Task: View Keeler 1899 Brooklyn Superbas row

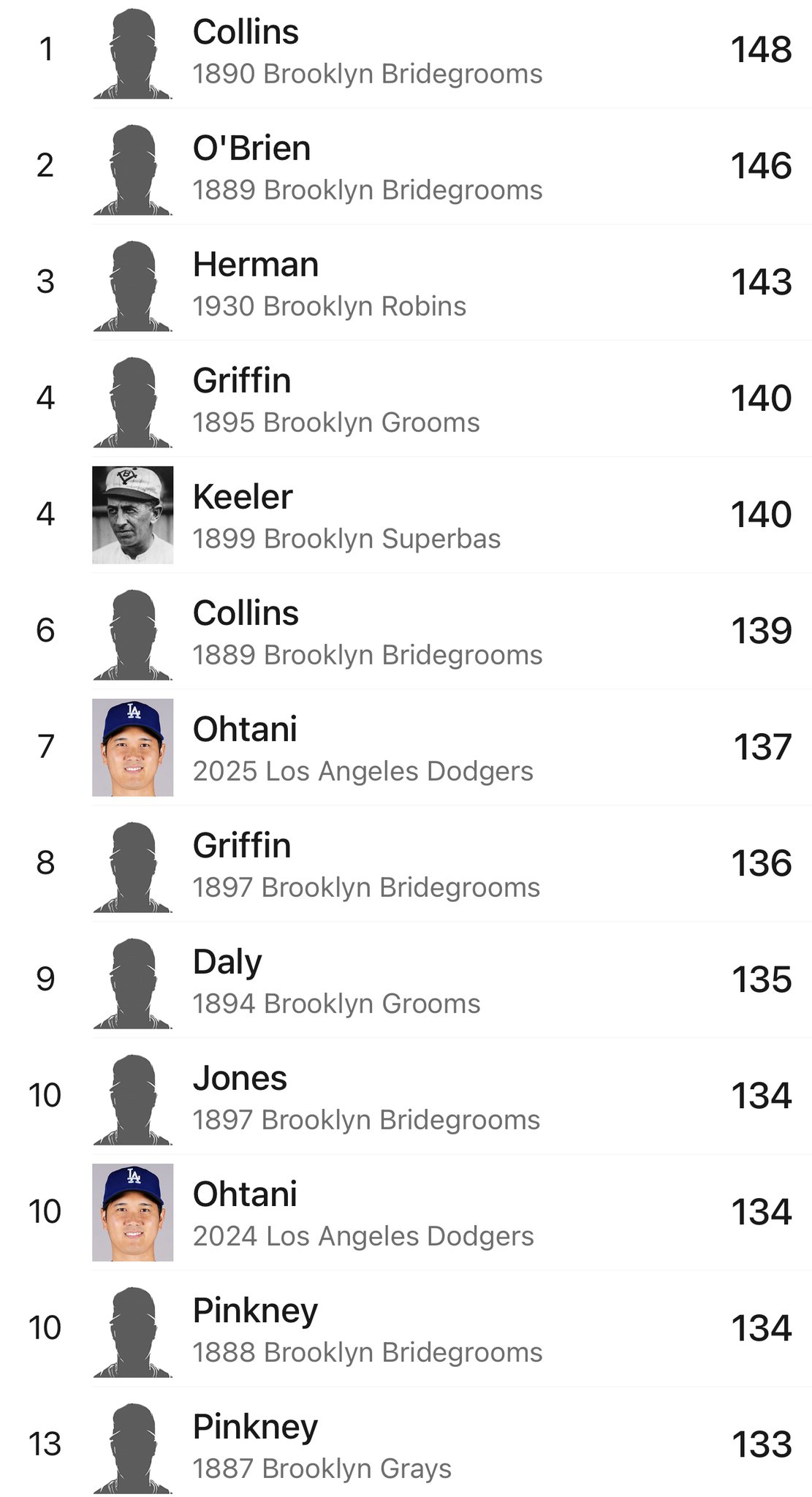Action: [406, 515]
